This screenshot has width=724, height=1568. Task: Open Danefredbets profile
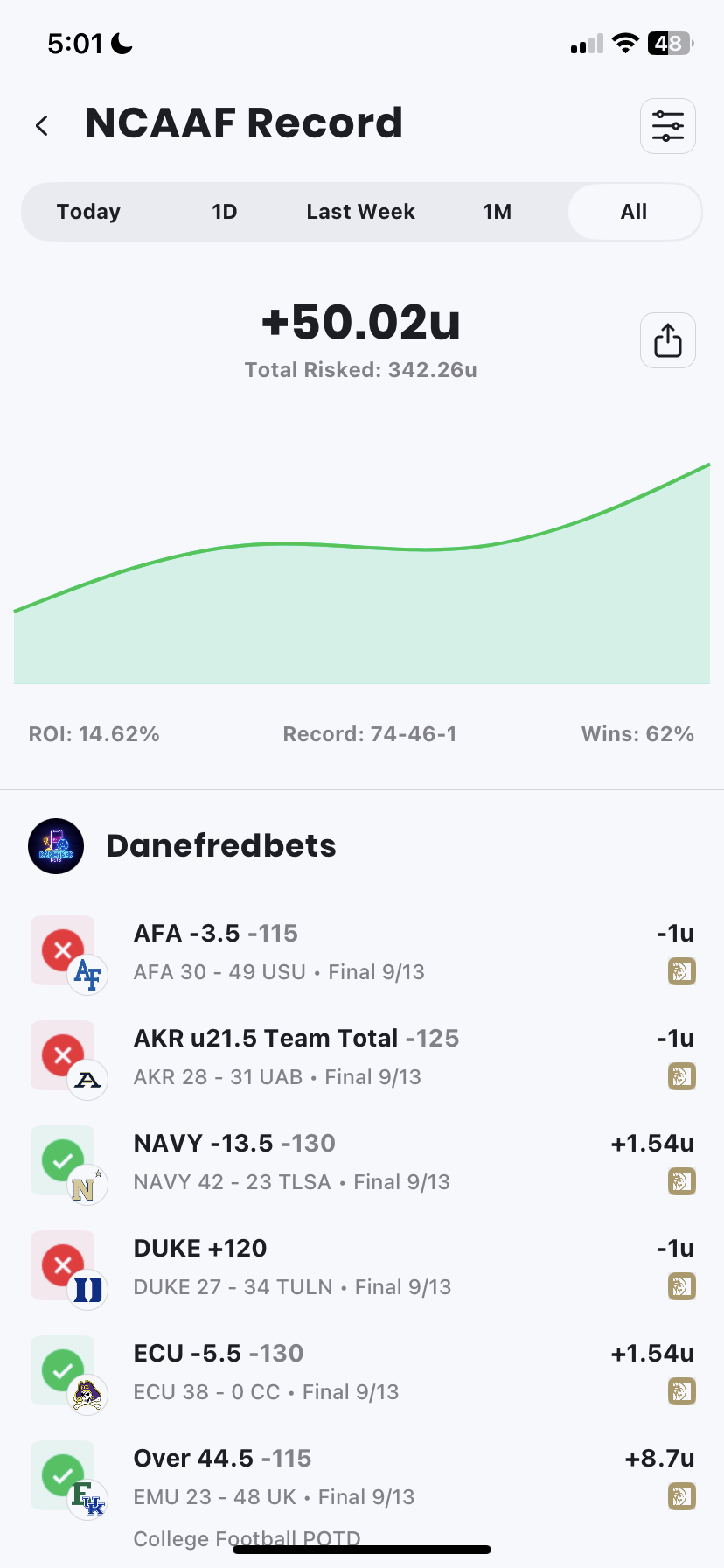220,846
